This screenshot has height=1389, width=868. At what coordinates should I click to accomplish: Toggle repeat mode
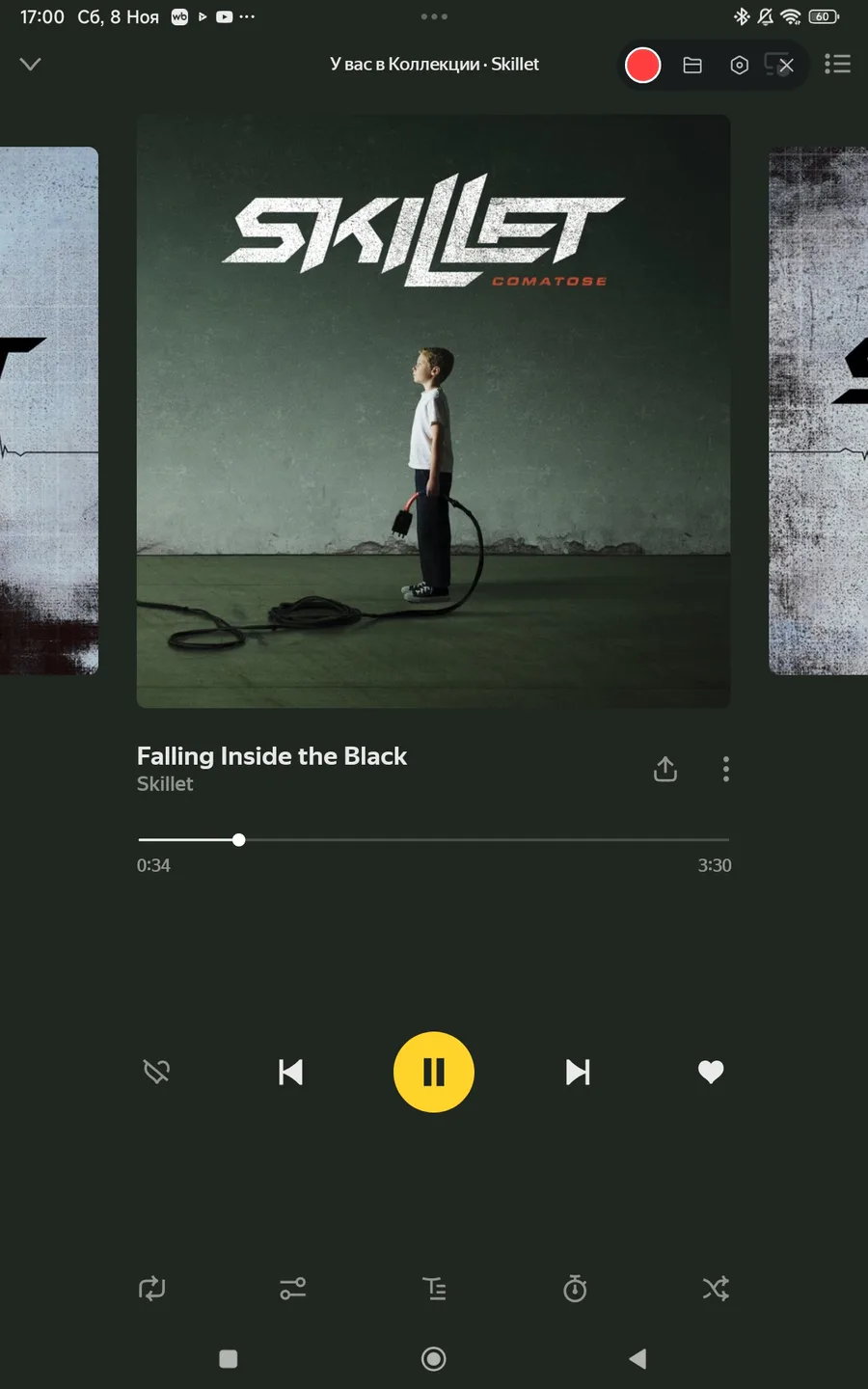[152, 1289]
